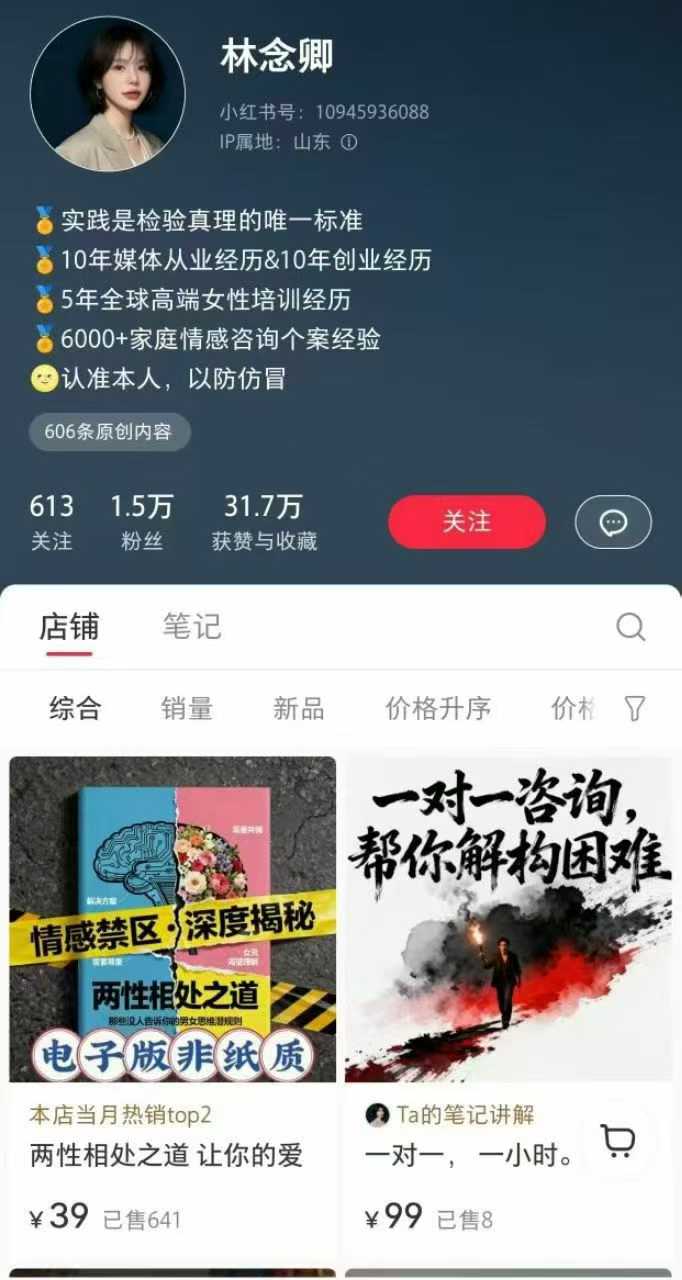
Task: Open the filter funnel icon
Action: point(634,709)
